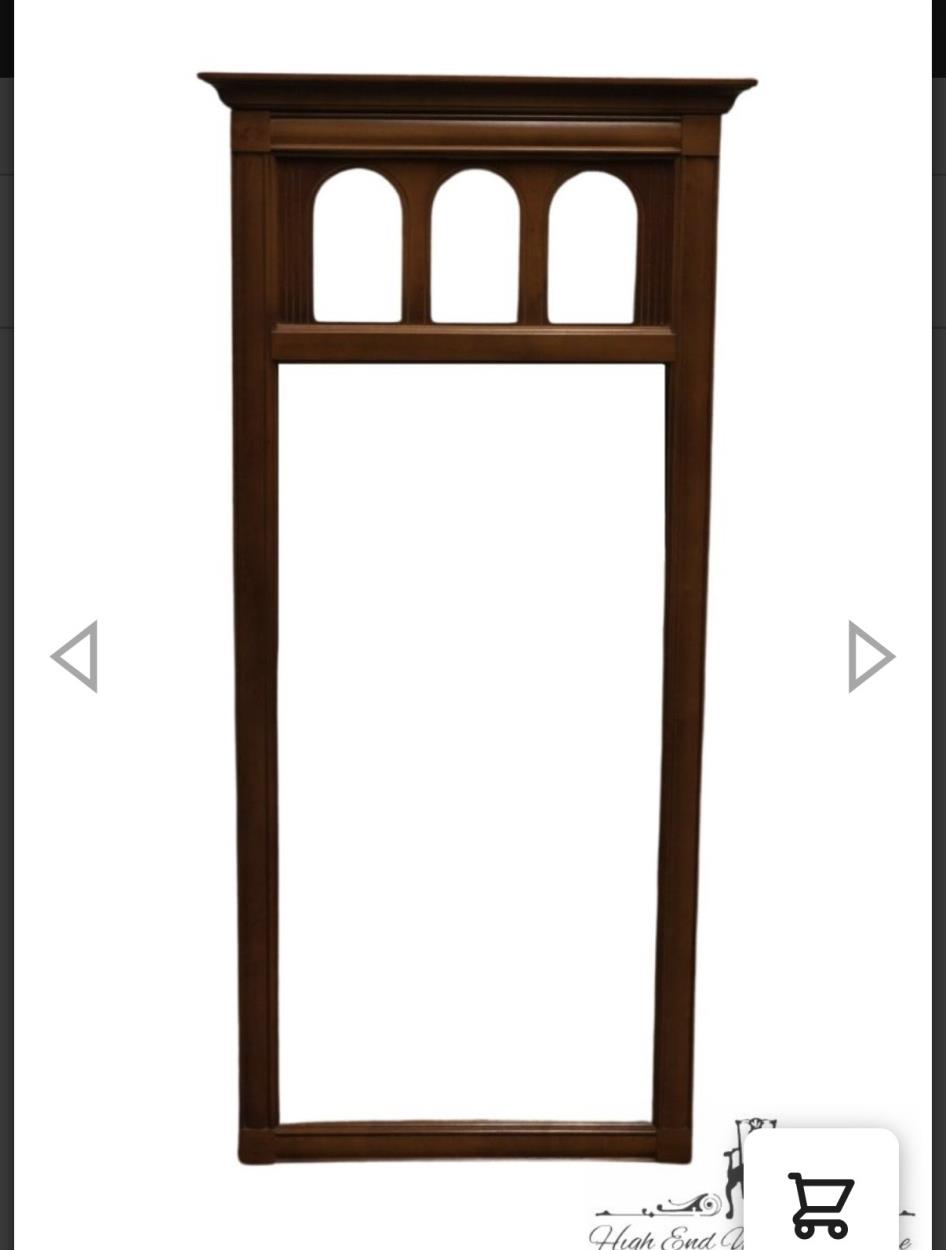Go to the next product image
The width and height of the screenshot is (946, 1250).
pyautogui.click(x=870, y=657)
